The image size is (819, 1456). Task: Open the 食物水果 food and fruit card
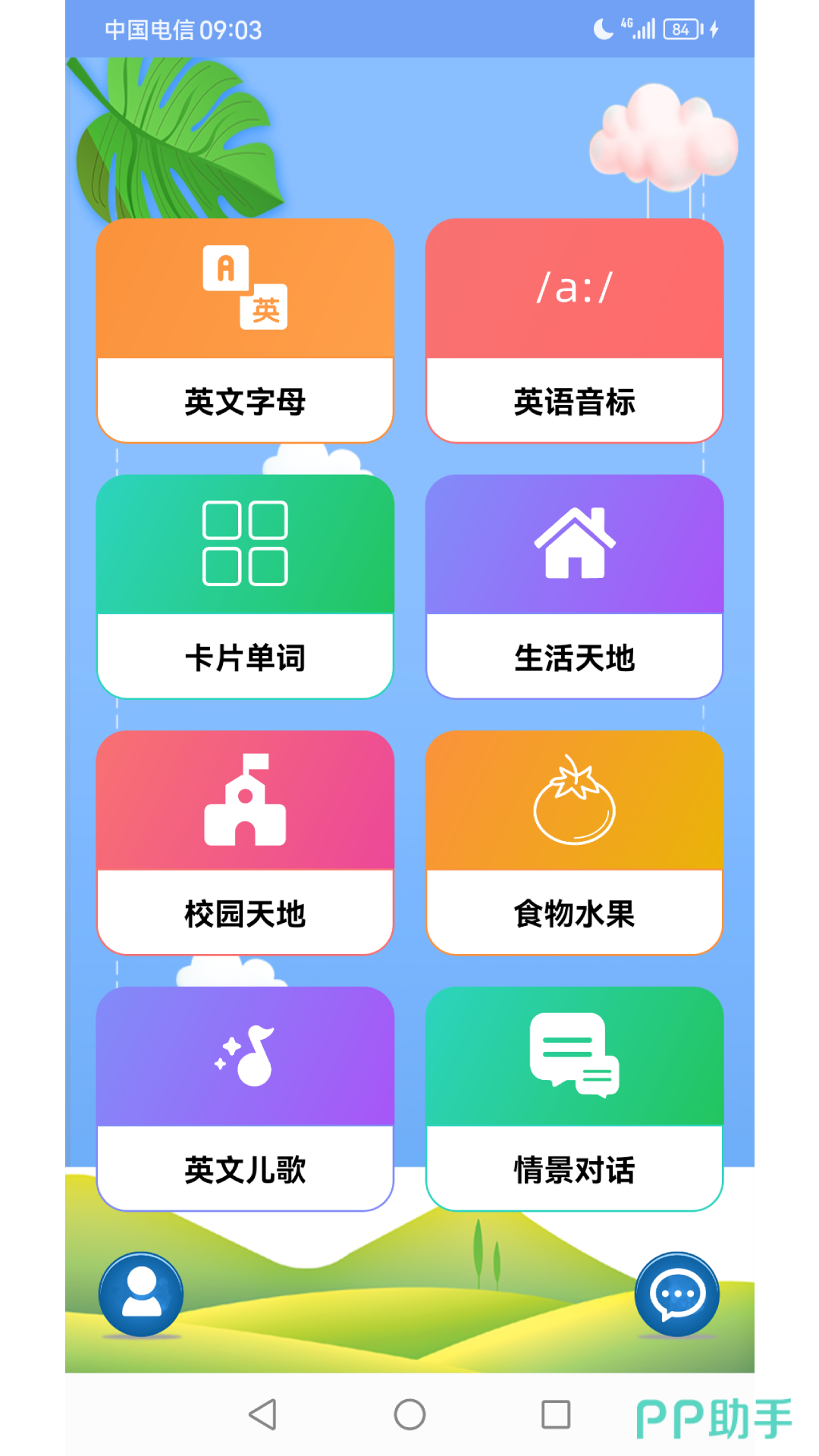tap(574, 843)
